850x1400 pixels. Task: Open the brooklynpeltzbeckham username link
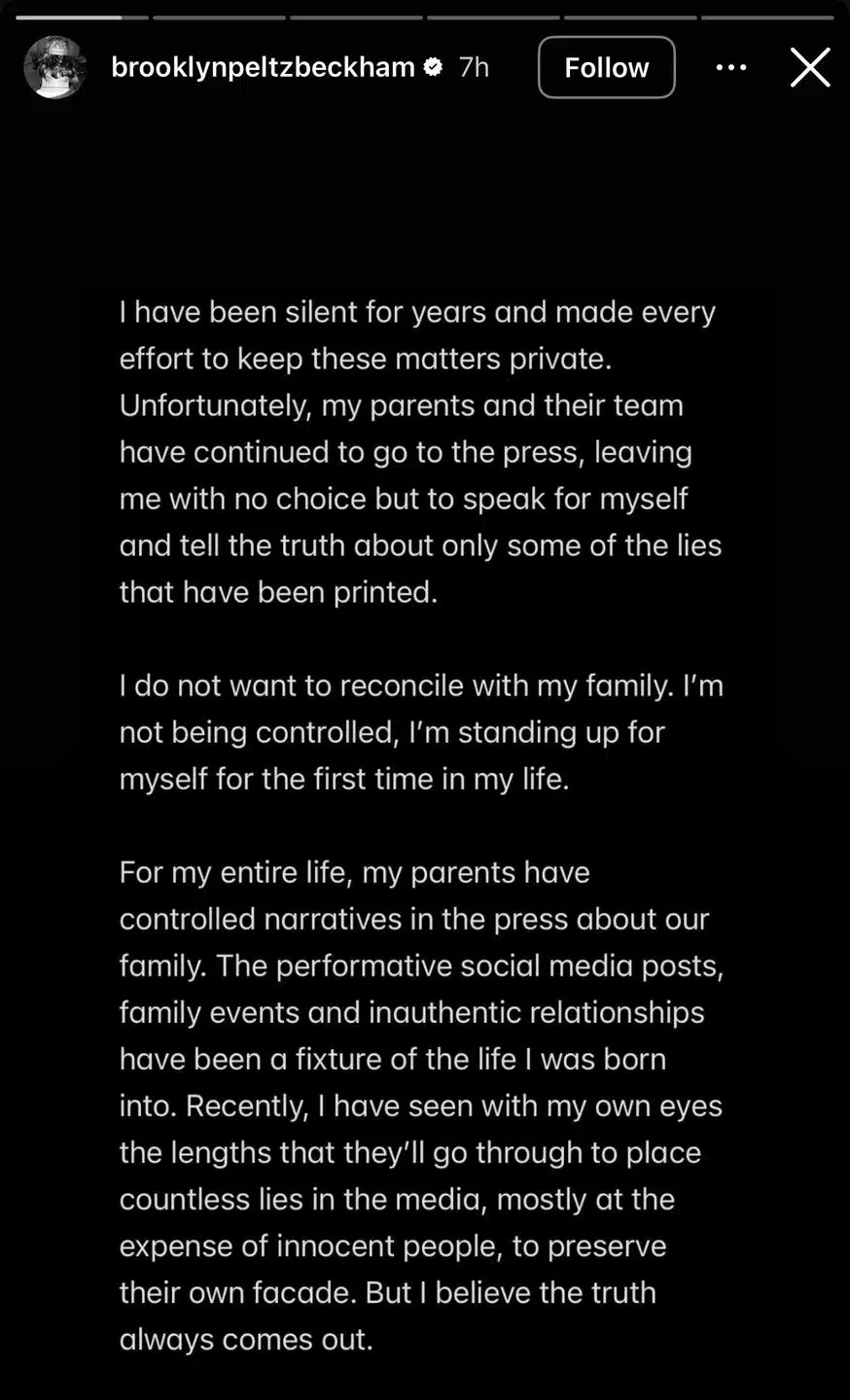pos(263,67)
